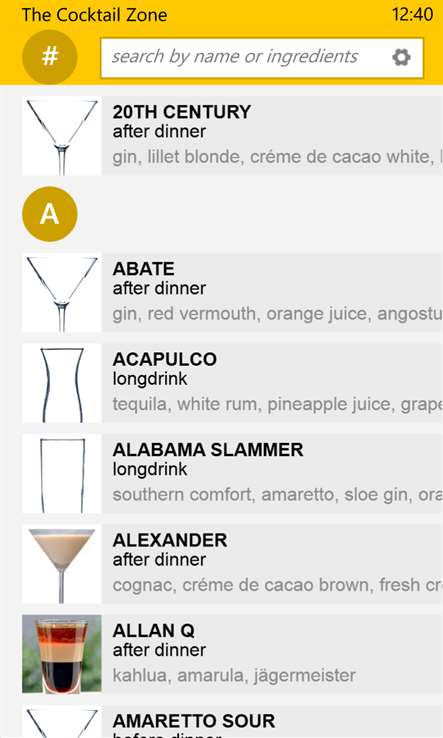Open the Abate cocktail recipe
This screenshot has width=443, height=738.
(233, 292)
